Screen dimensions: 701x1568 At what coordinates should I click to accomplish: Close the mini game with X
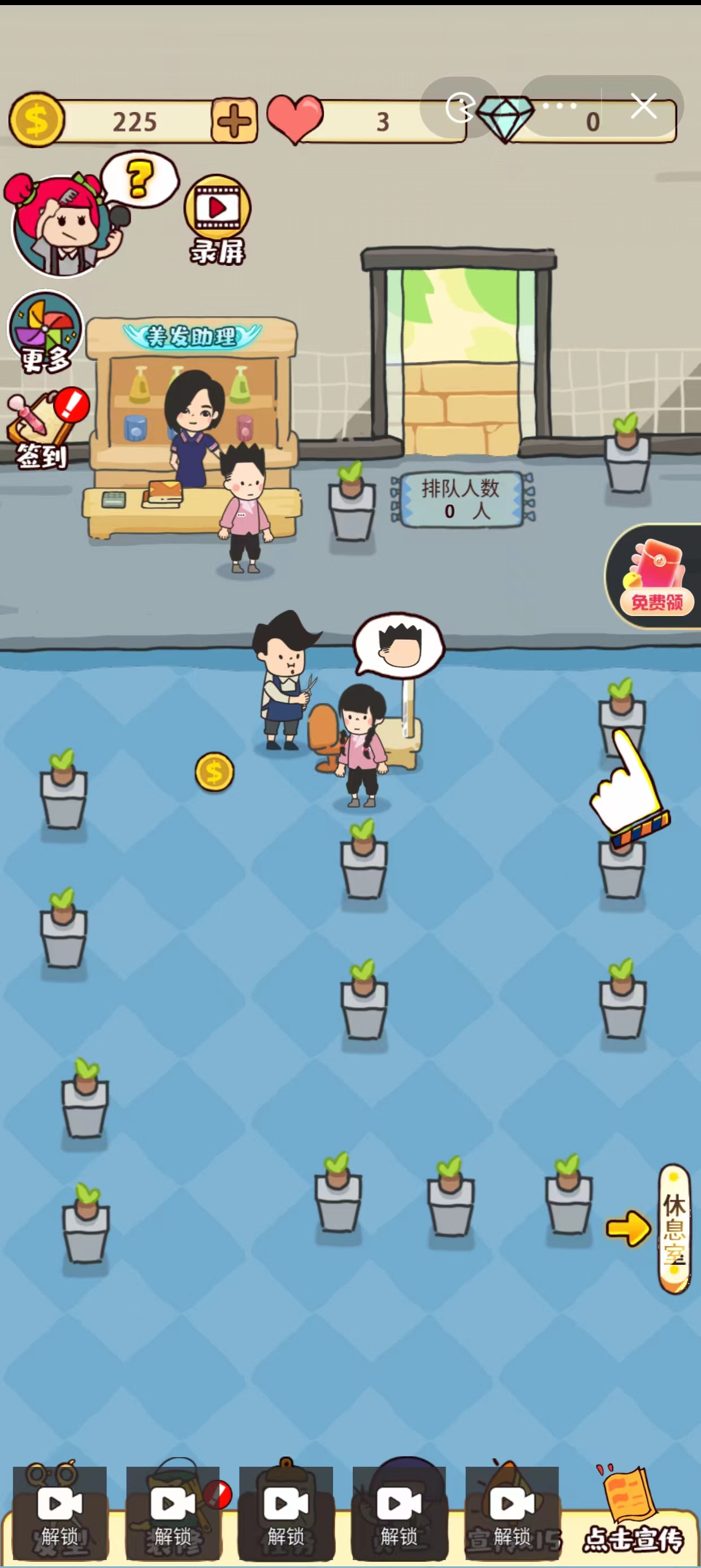[x=643, y=106]
